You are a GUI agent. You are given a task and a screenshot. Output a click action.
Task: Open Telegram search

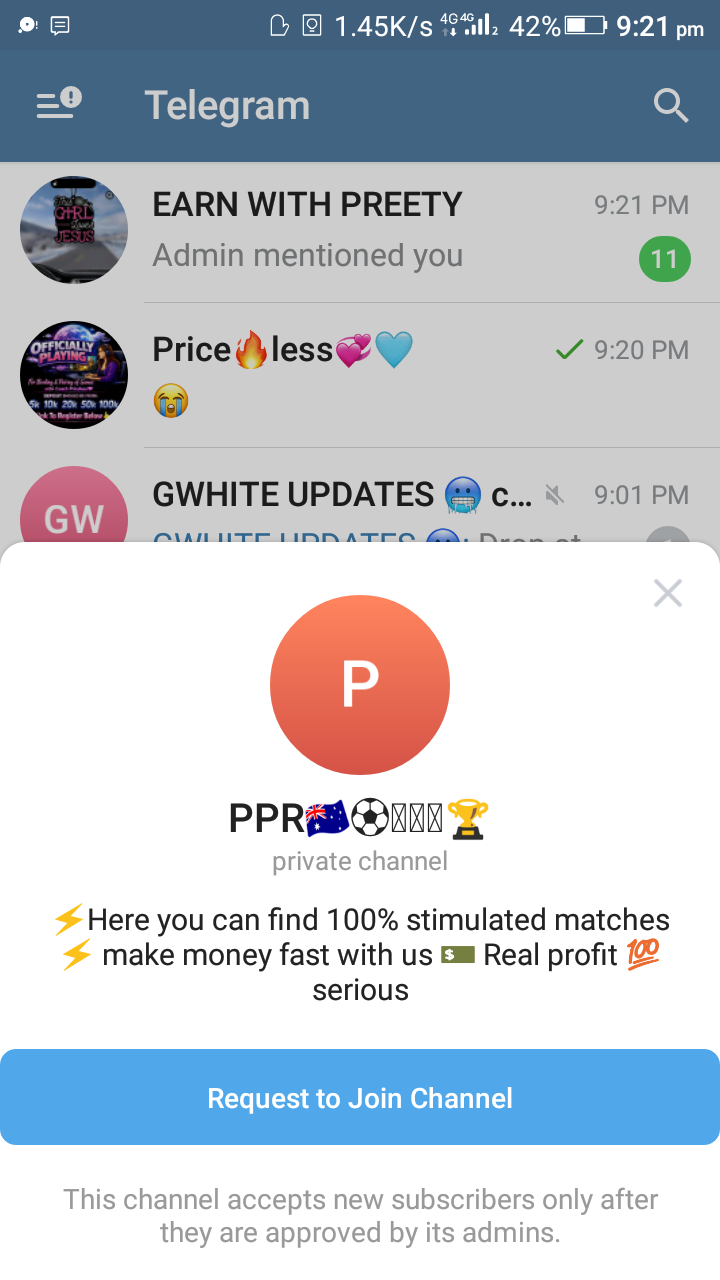[670, 105]
